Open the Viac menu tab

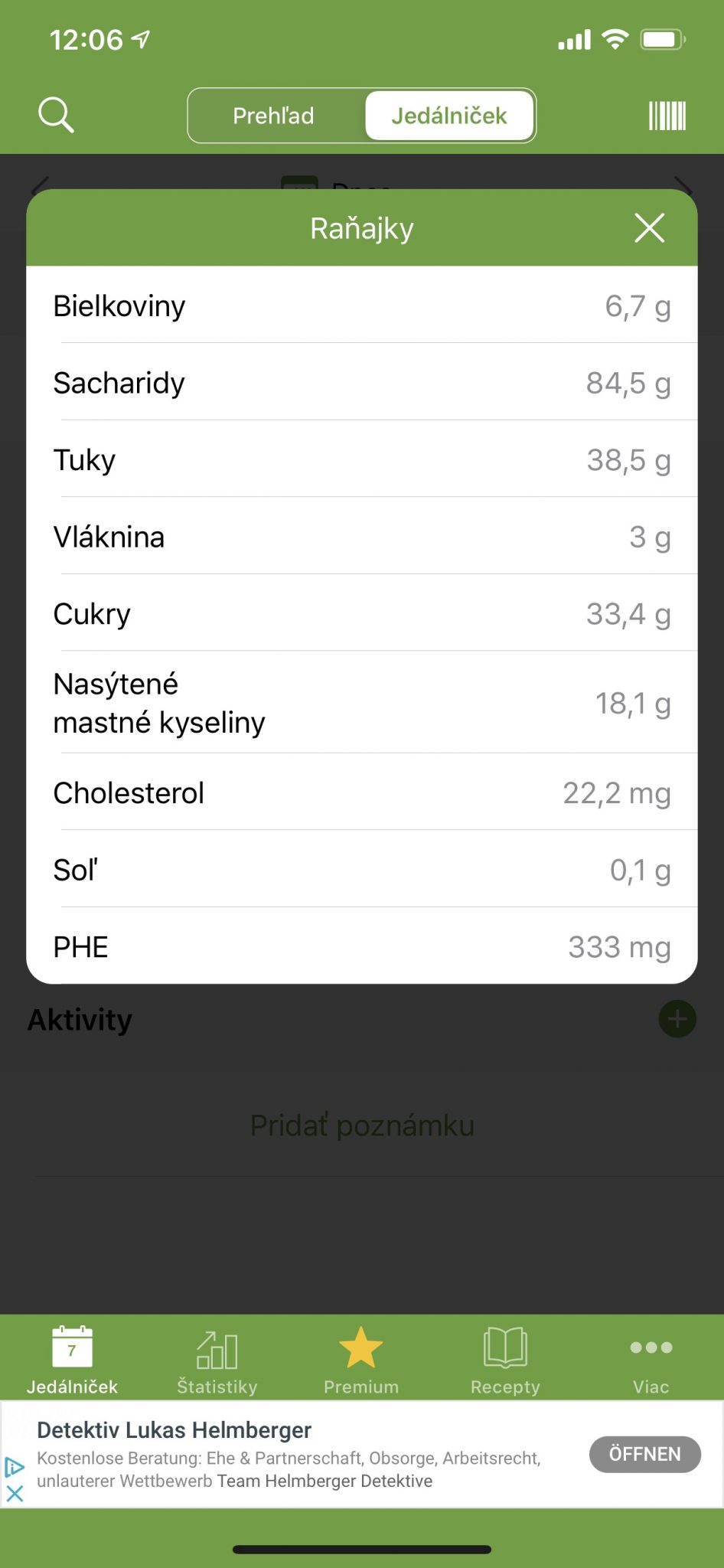pyautogui.click(x=651, y=1361)
